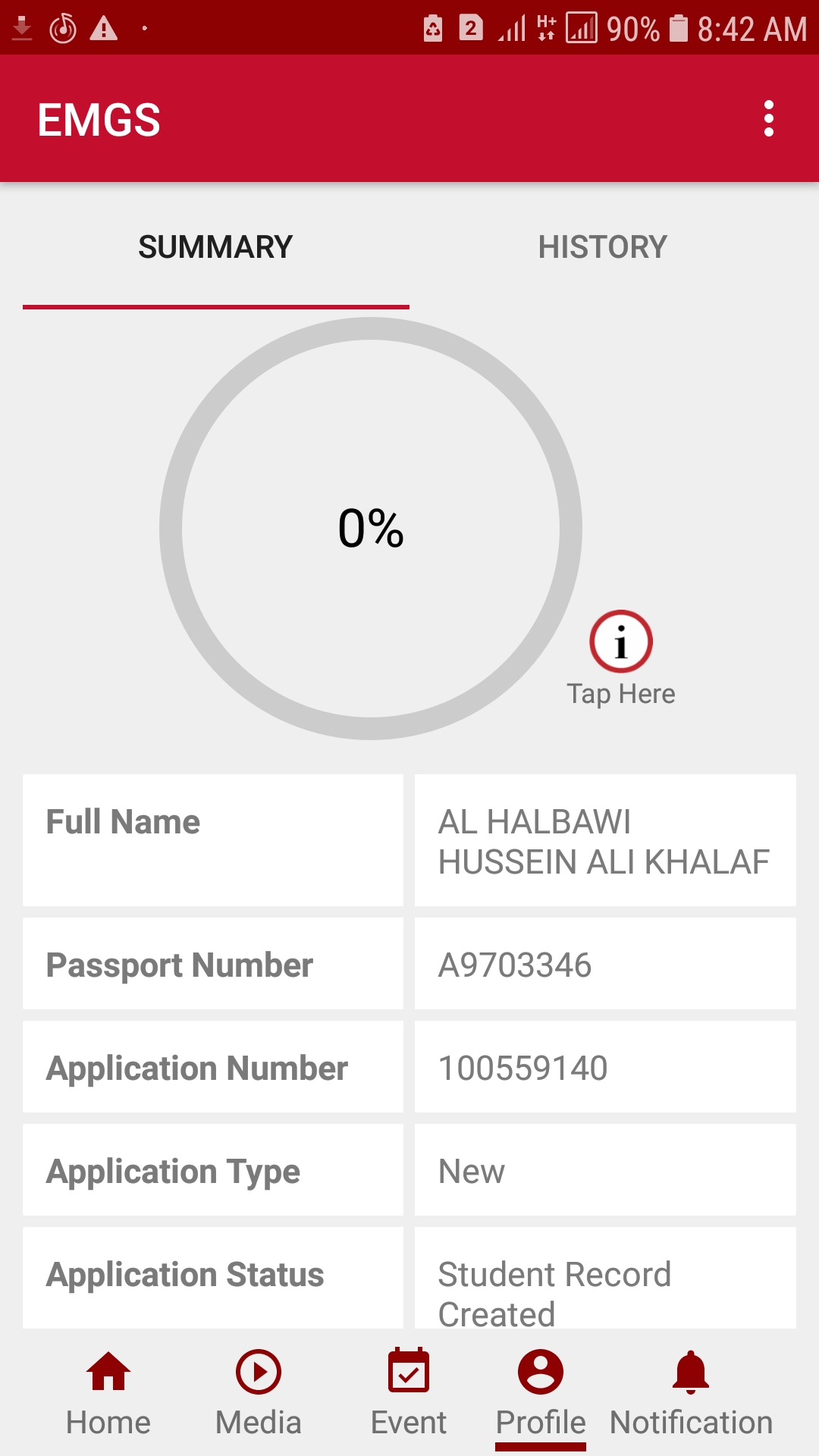Select the Profile tab

click(x=541, y=1394)
